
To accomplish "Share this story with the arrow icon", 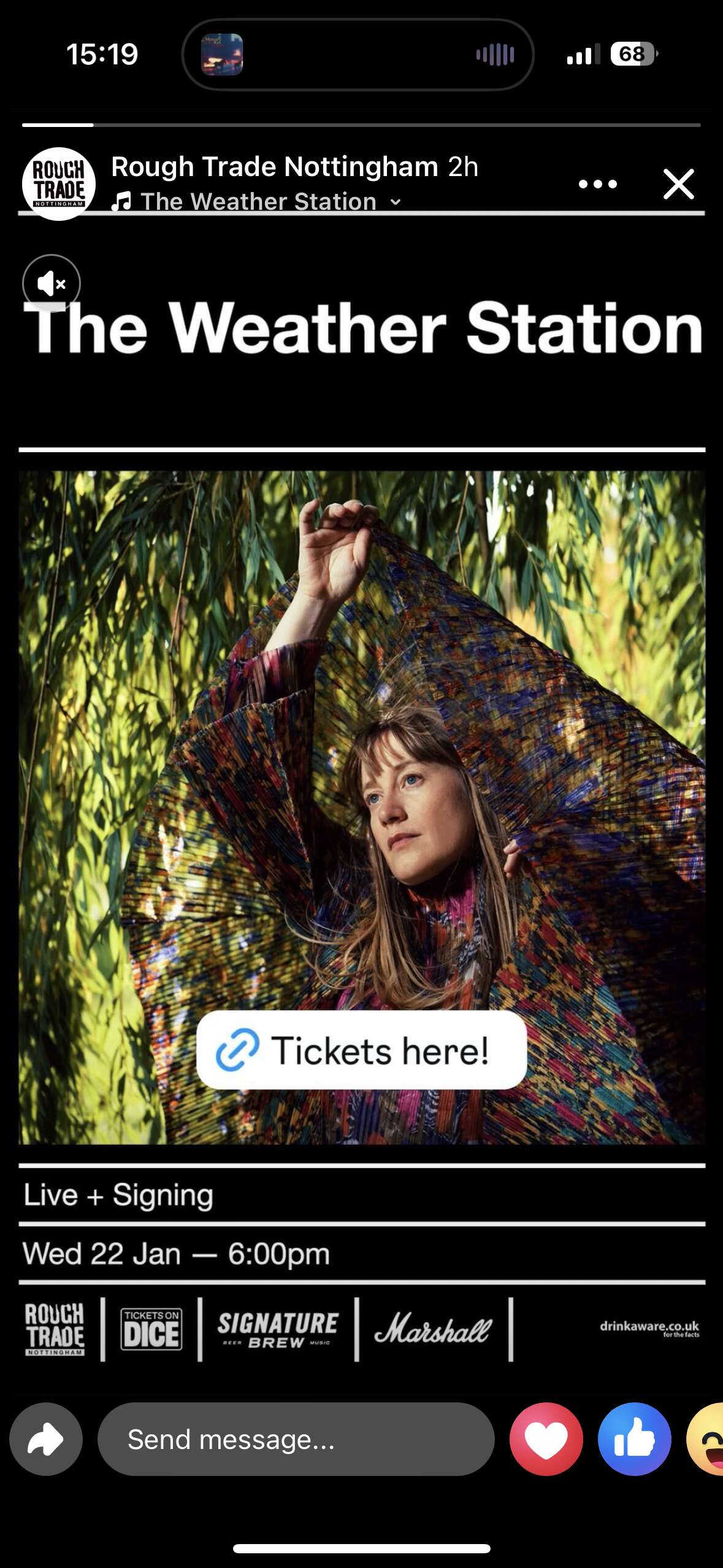I will pyautogui.click(x=46, y=1439).
